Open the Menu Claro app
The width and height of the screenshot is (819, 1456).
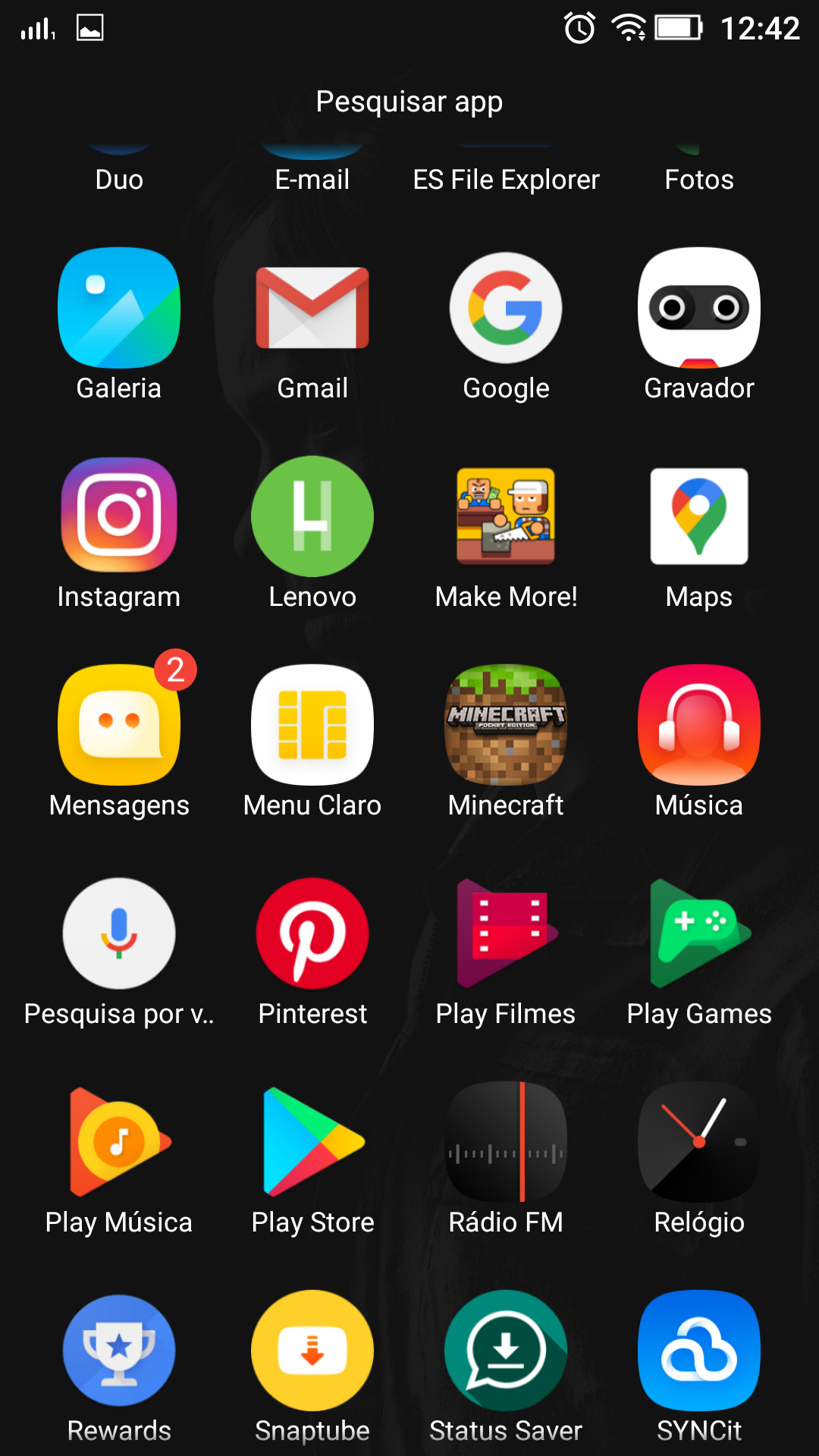(312, 725)
